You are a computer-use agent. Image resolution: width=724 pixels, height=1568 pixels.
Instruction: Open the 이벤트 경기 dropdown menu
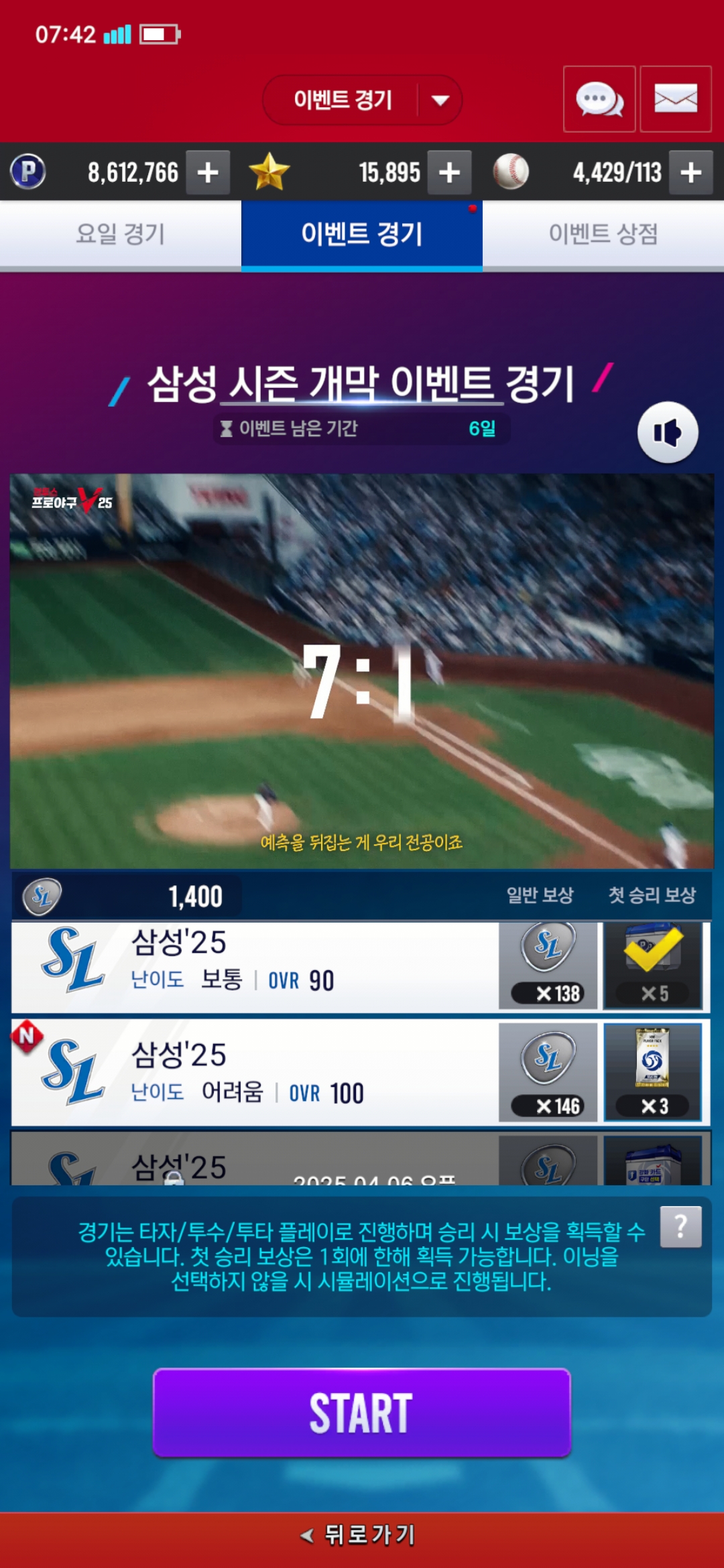coord(363,101)
